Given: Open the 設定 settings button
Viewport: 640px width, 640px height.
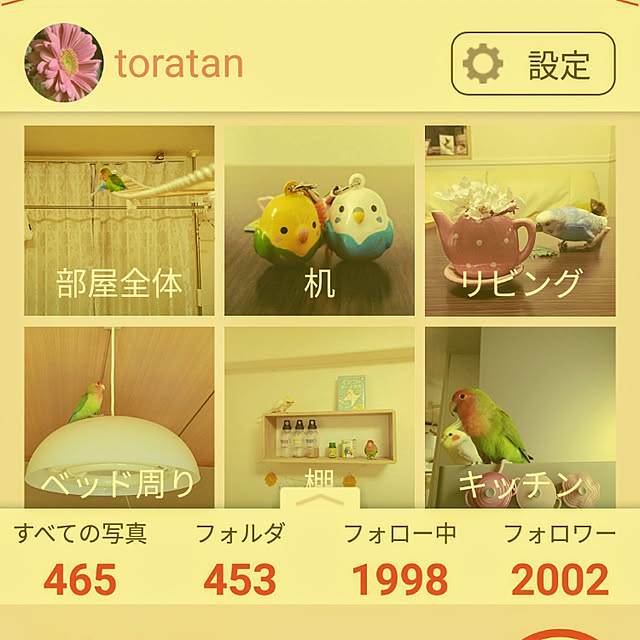Looking at the screenshot, I should tap(532, 65).
